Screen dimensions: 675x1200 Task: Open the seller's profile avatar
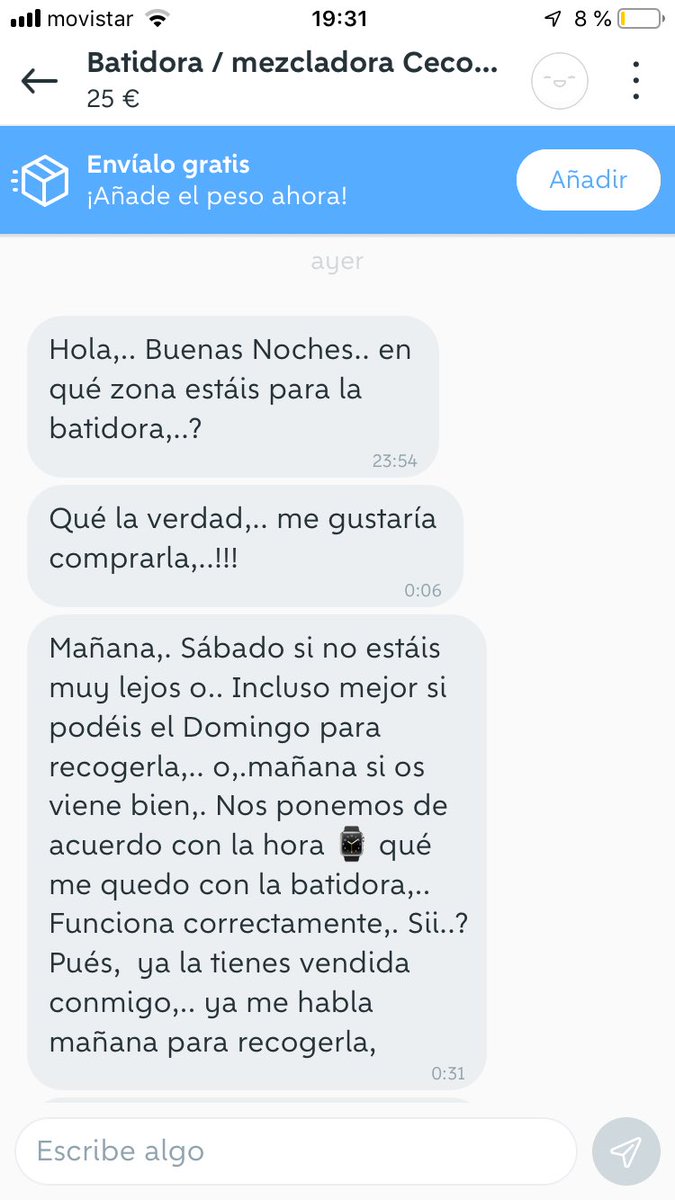pos(562,81)
